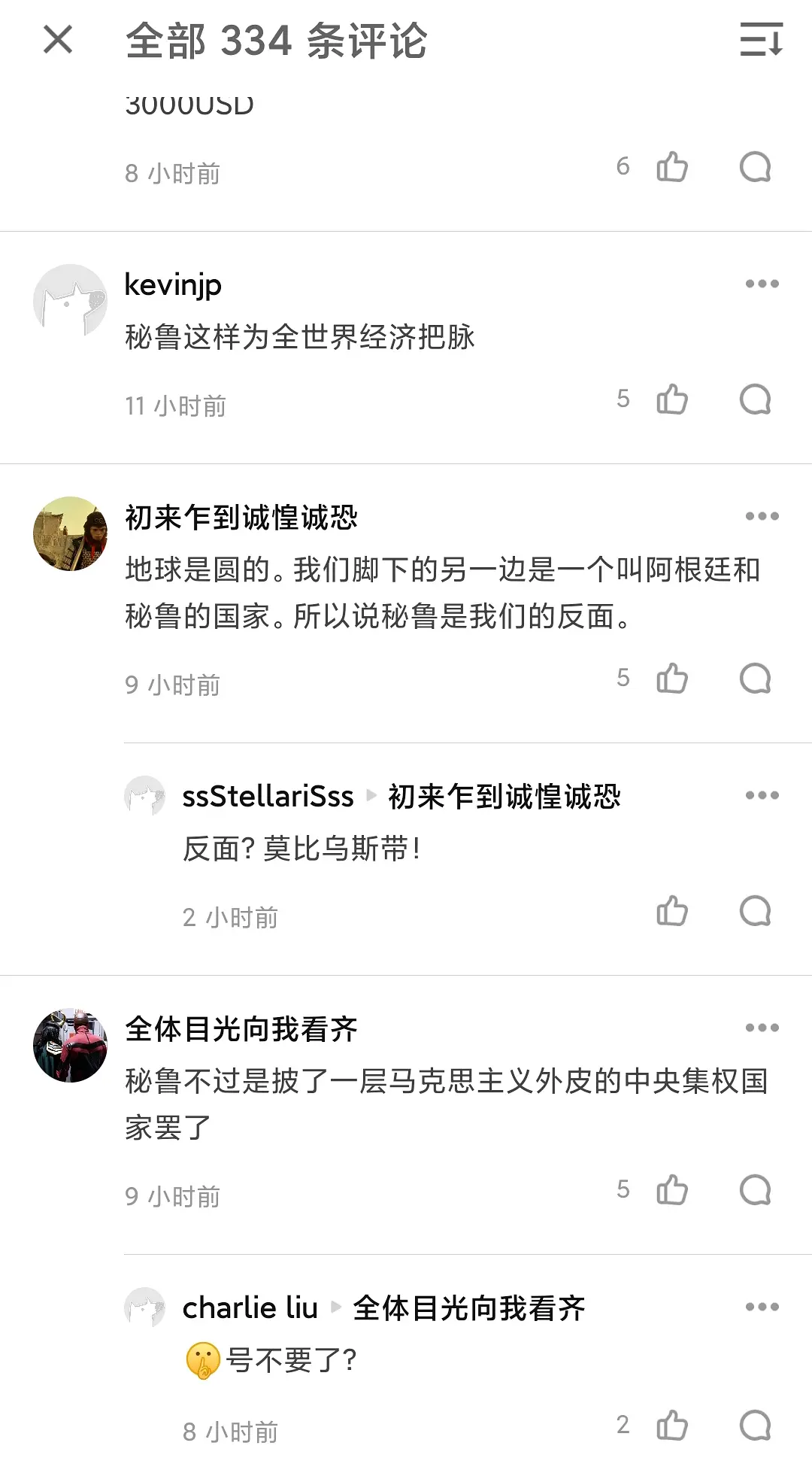Screen dimensions: 812x1479
Task: Change comment sort order
Action: pos(761,40)
